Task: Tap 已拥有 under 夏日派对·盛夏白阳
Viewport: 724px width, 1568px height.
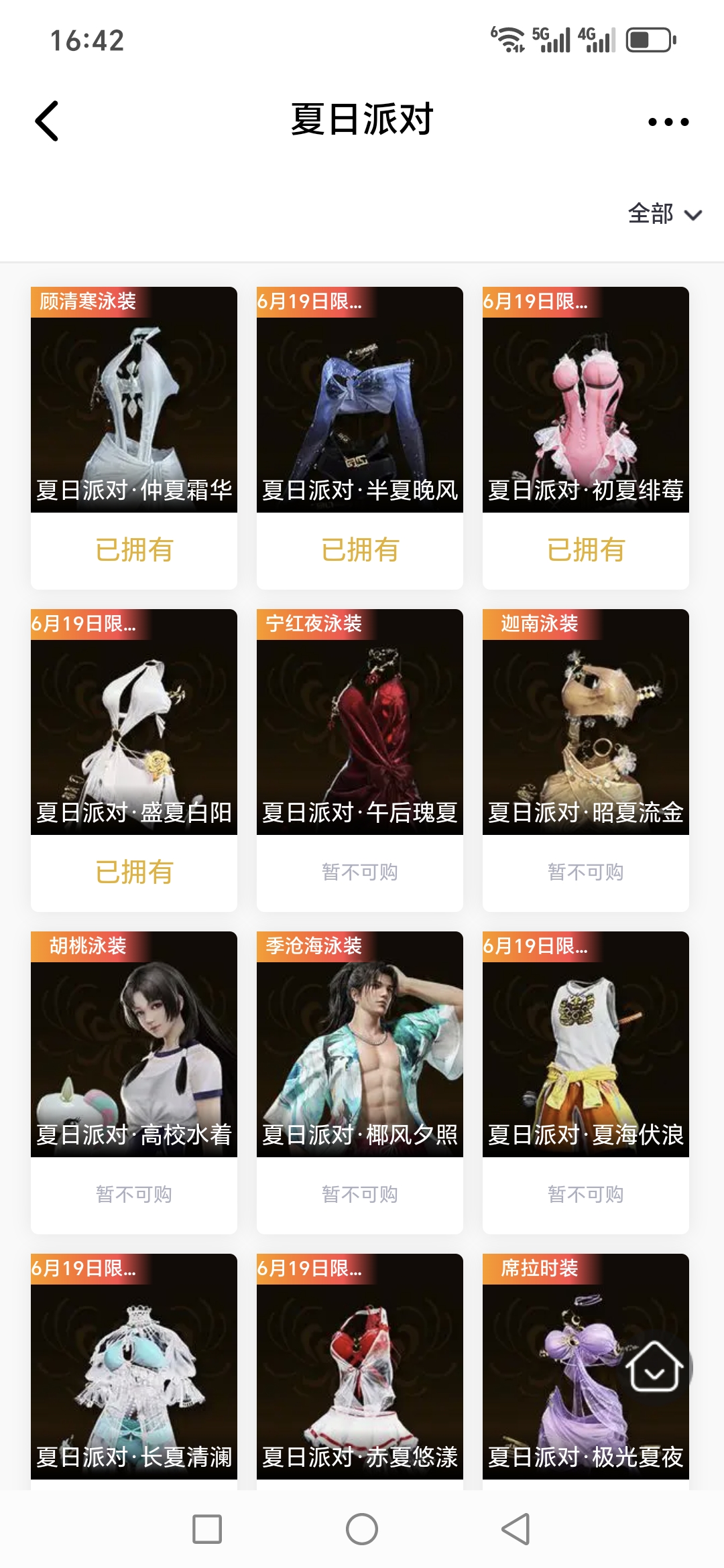Action: pos(133,871)
